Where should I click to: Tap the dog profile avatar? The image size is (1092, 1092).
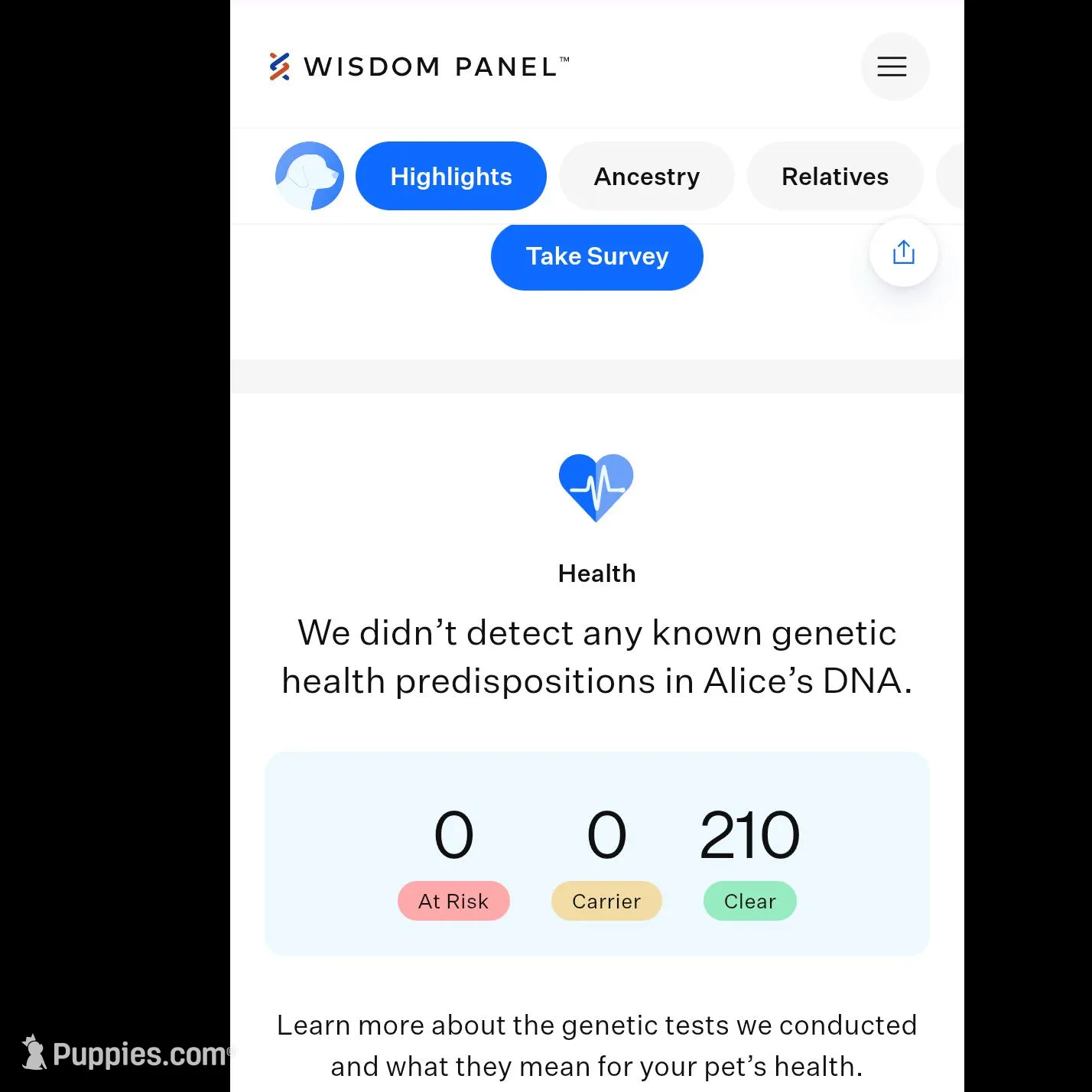[310, 176]
